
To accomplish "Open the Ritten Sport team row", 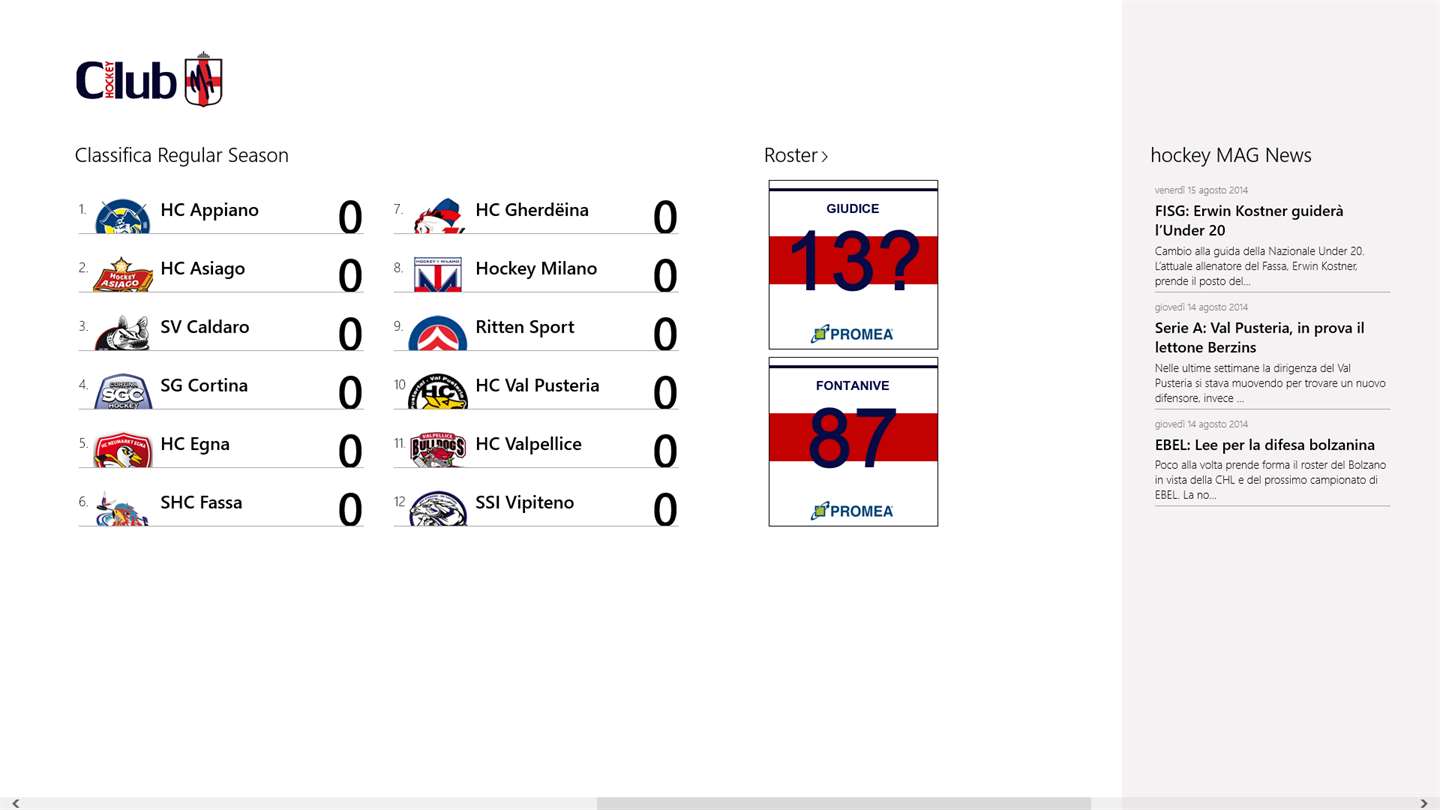I will click(535, 329).
